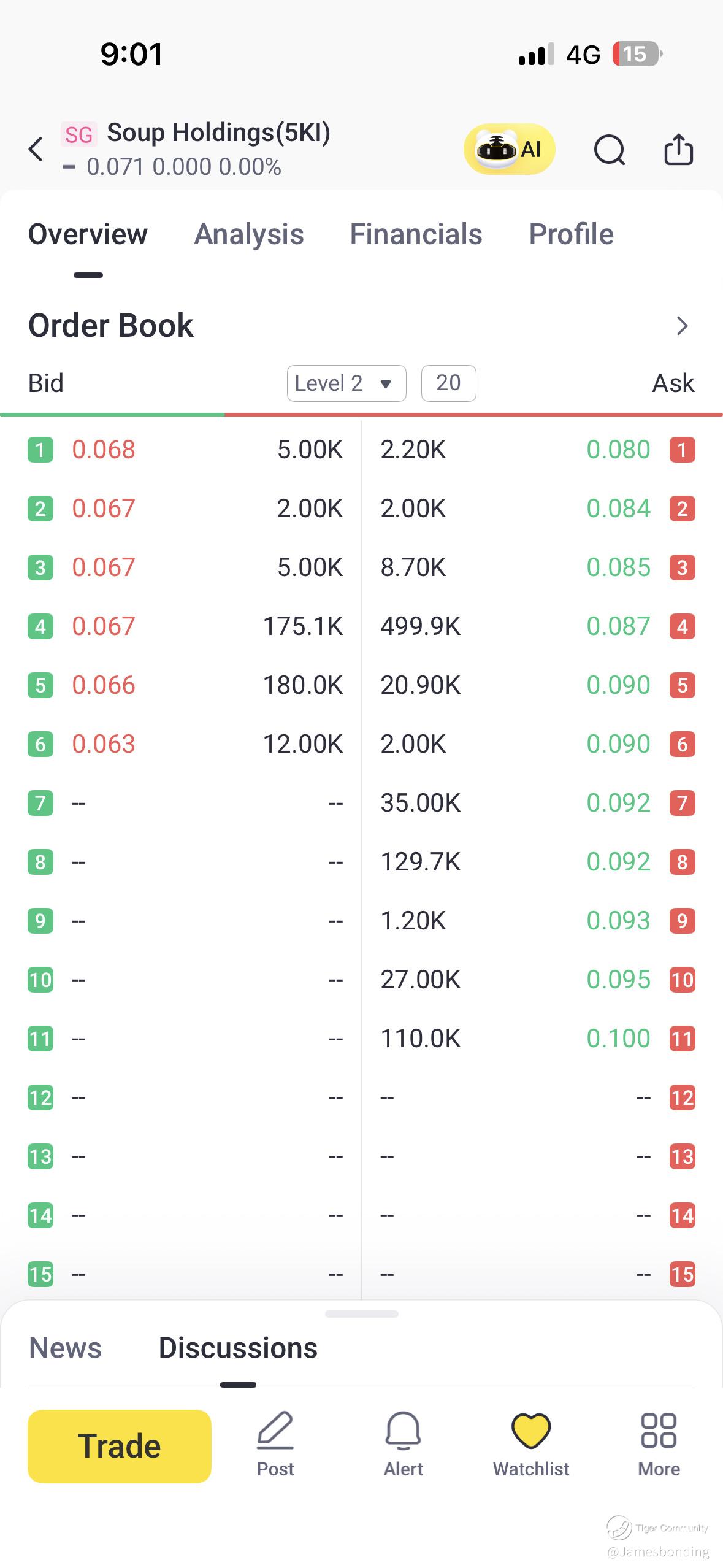Switch to the Financials tab
Image resolution: width=723 pixels, height=1568 pixels.
click(416, 234)
